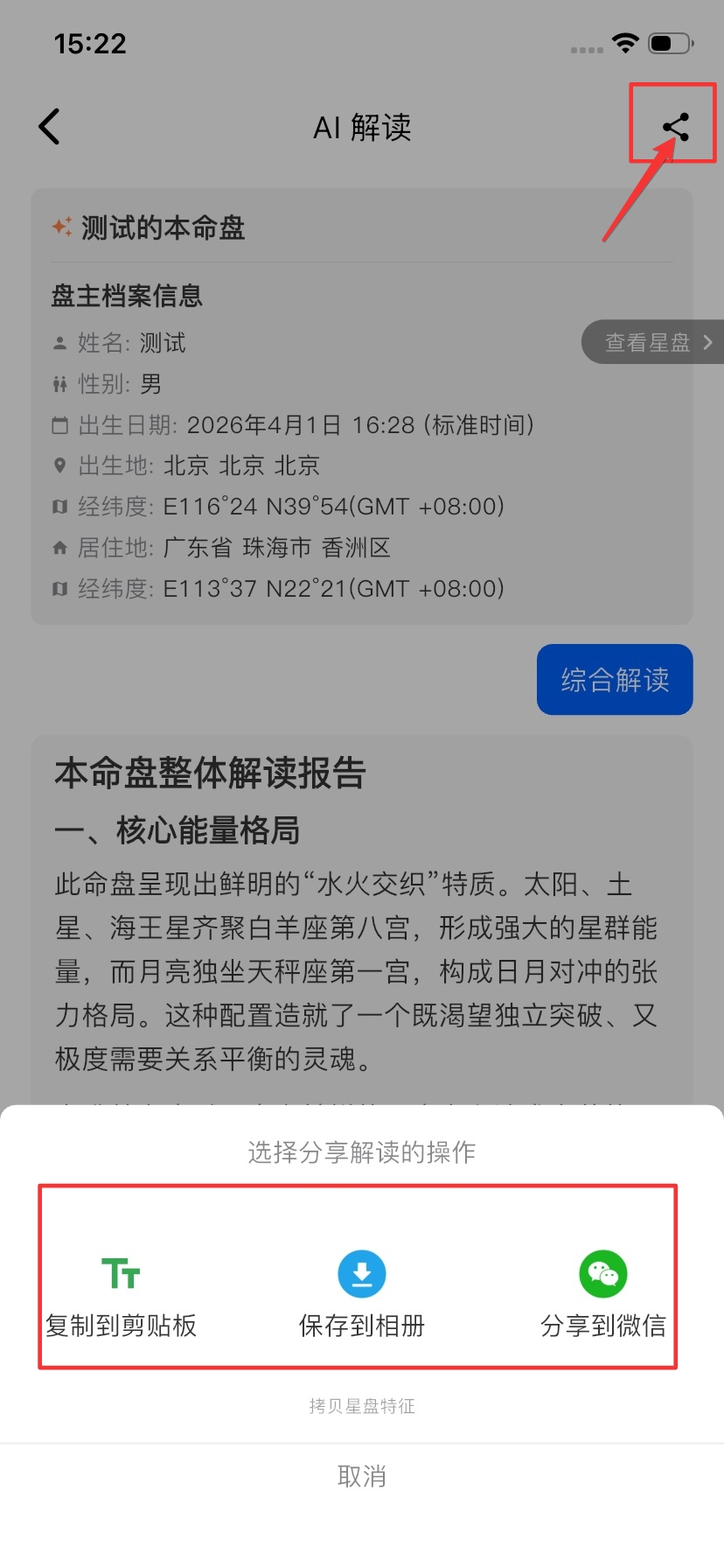724x1568 pixels.
Task: Select the calendar icon beside 出生日期
Action: coord(59,424)
